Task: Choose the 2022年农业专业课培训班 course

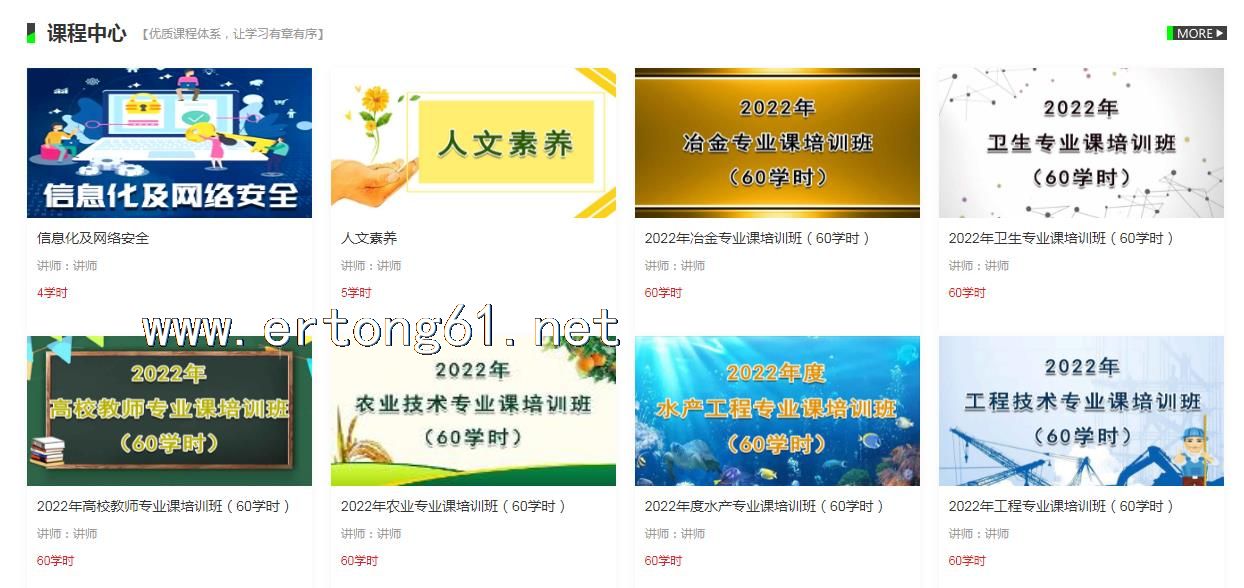Action: coord(473,411)
